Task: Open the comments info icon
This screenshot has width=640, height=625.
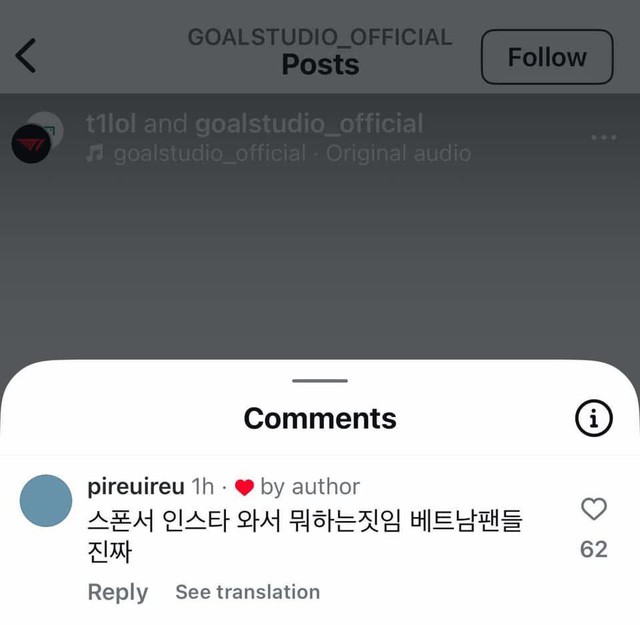Action: (x=594, y=419)
